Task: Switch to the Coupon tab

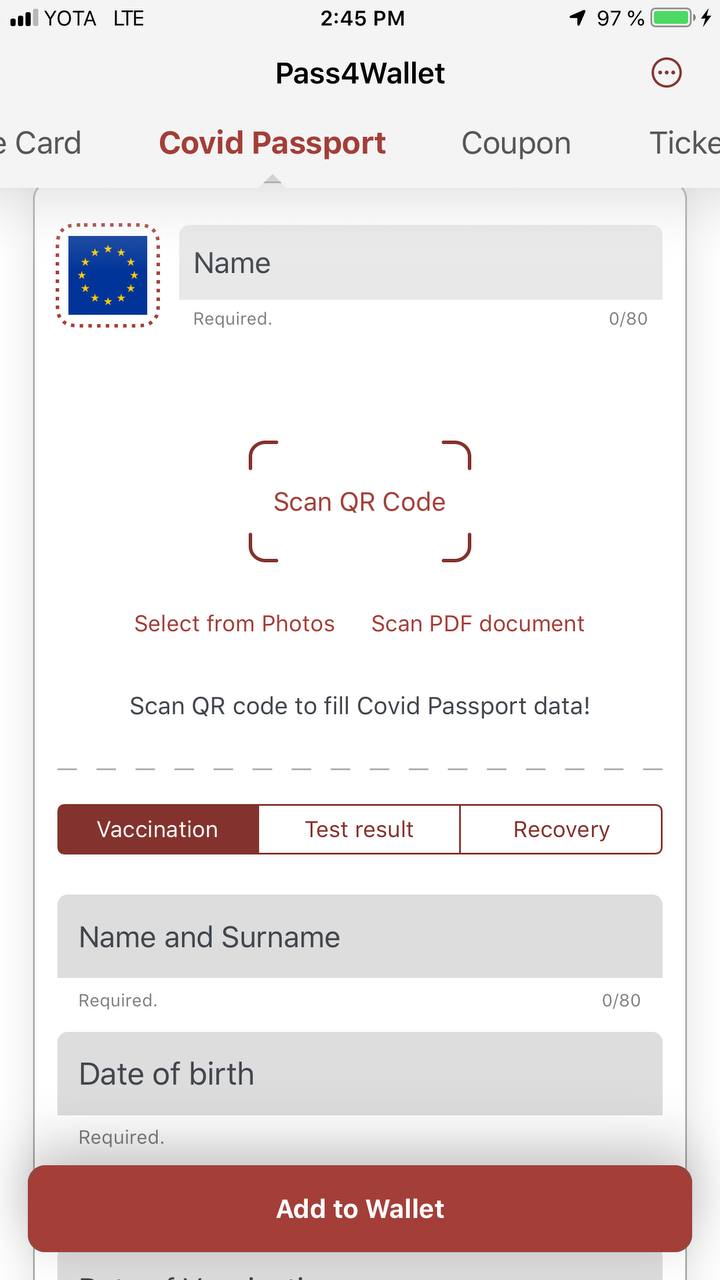Action: pyautogui.click(x=516, y=143)
